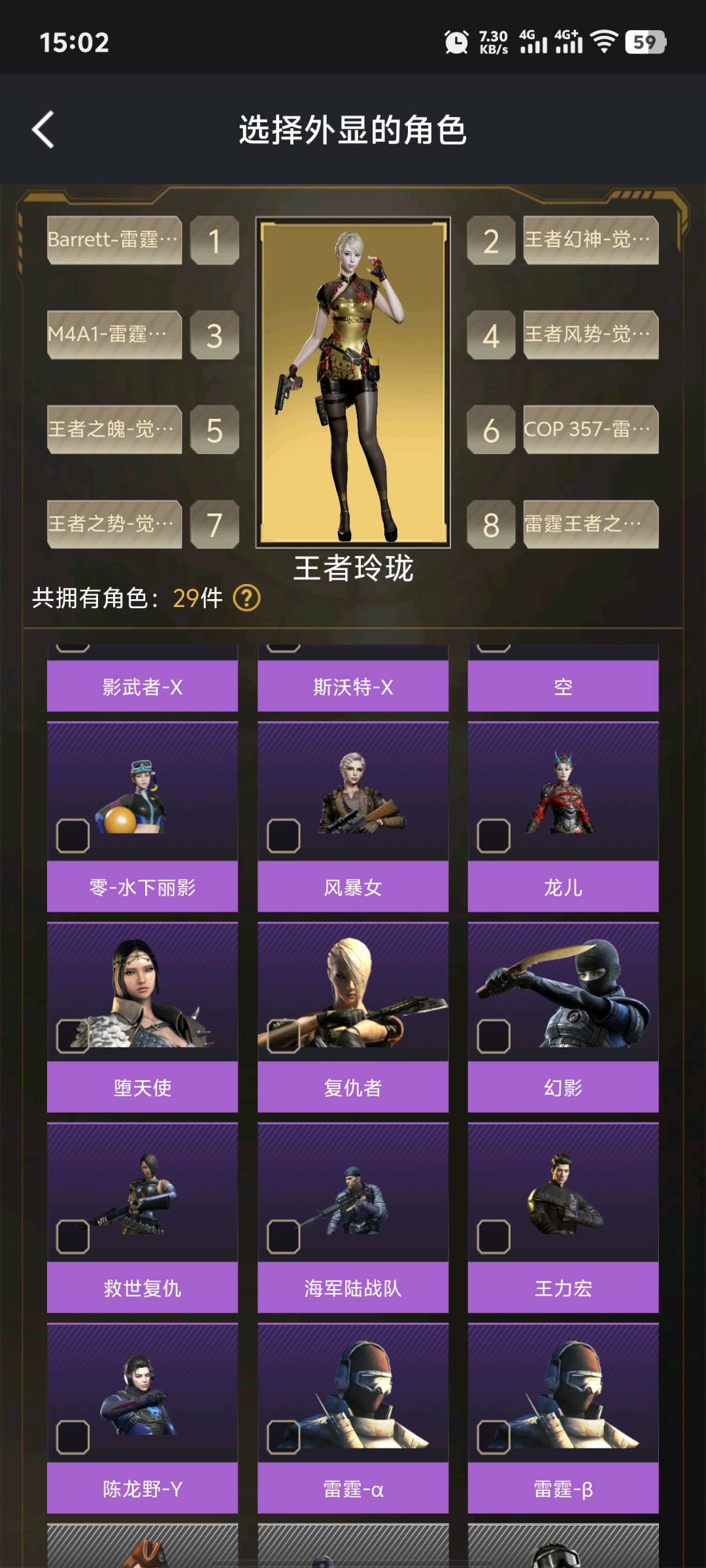Select slot 8 雷霆王者之
706x1568 pixels.
point(590,524)
